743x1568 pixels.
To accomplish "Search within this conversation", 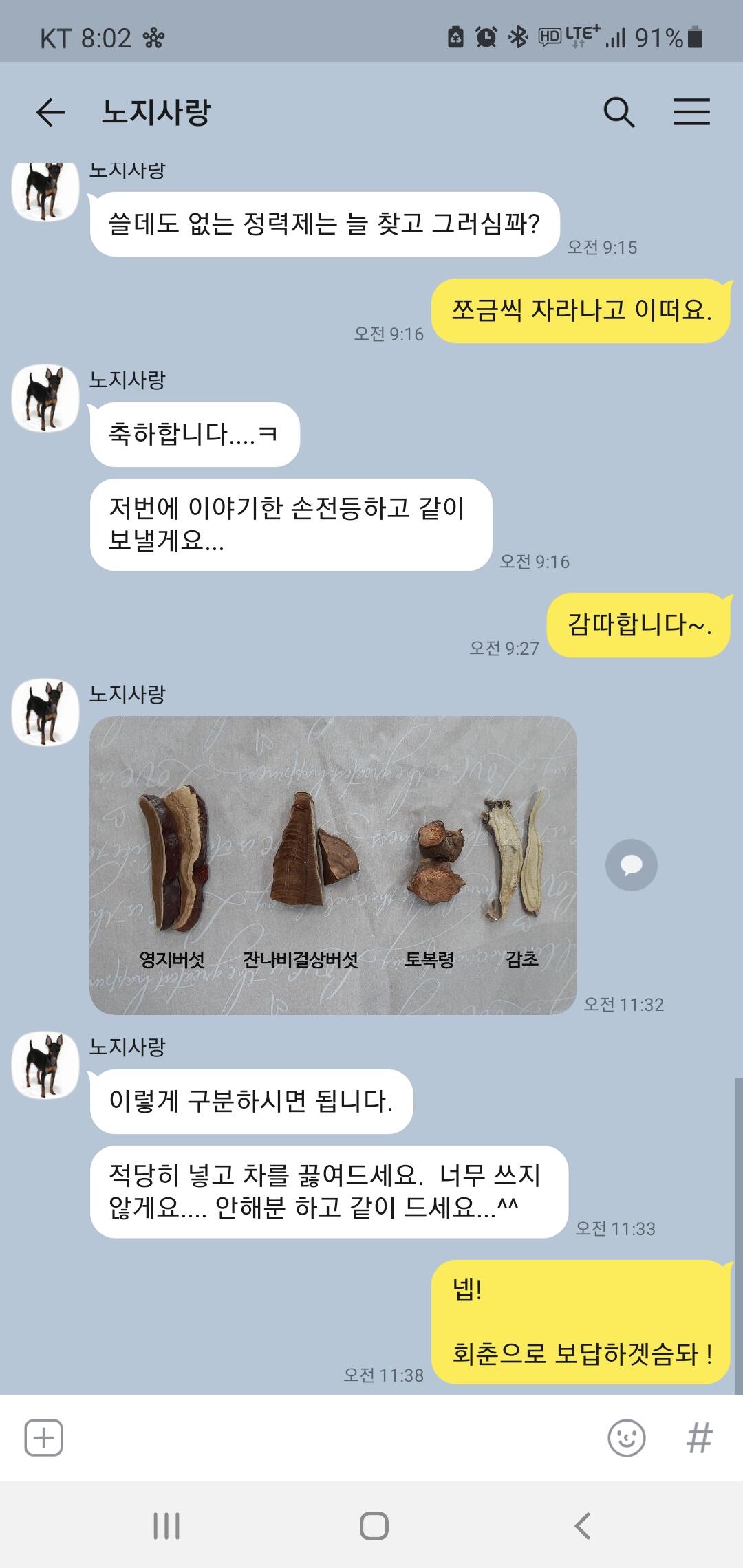I will pyautogui.click(x=618, y=112).
